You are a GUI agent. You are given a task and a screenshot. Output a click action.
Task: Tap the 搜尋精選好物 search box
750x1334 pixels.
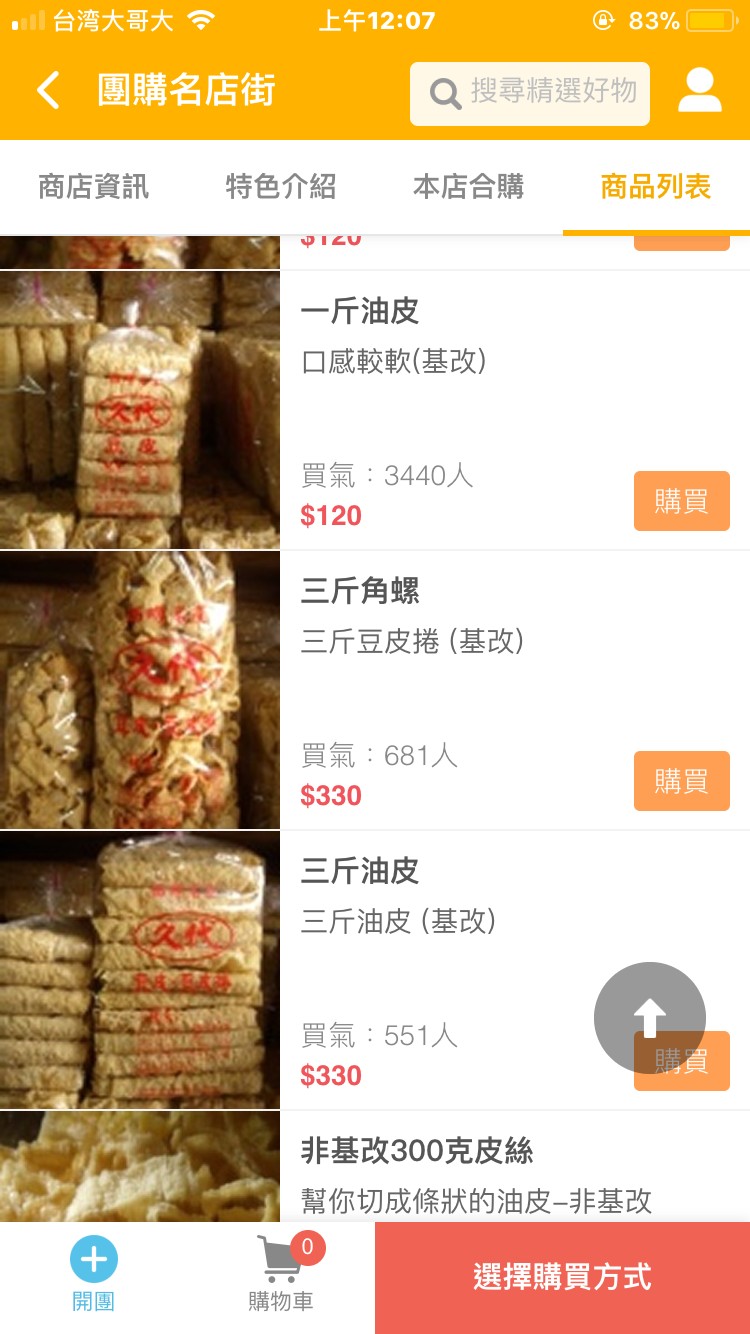pyautogui.click(x=530, y=94)
